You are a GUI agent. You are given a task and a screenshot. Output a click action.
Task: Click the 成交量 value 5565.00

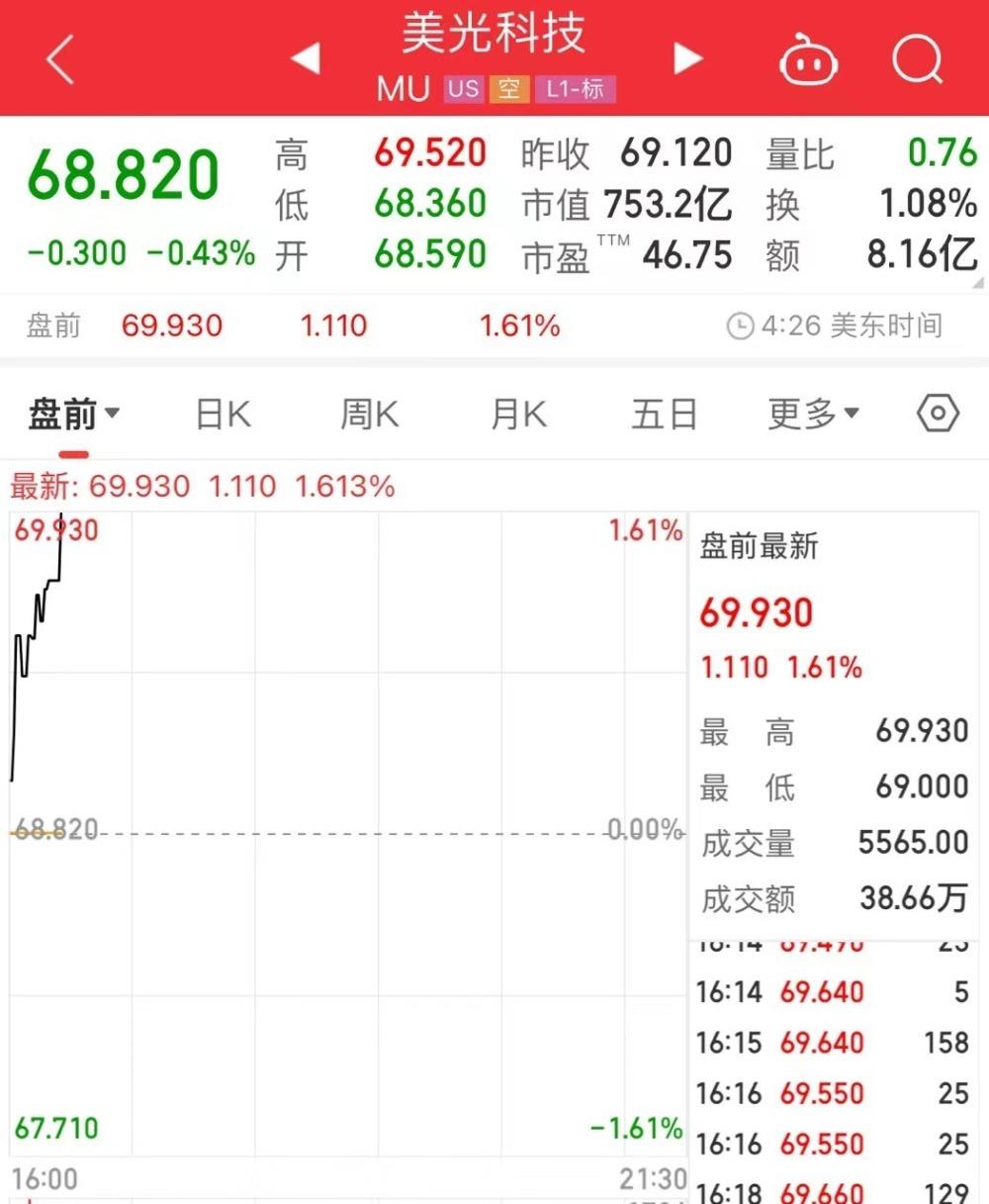tap(912, 843)
